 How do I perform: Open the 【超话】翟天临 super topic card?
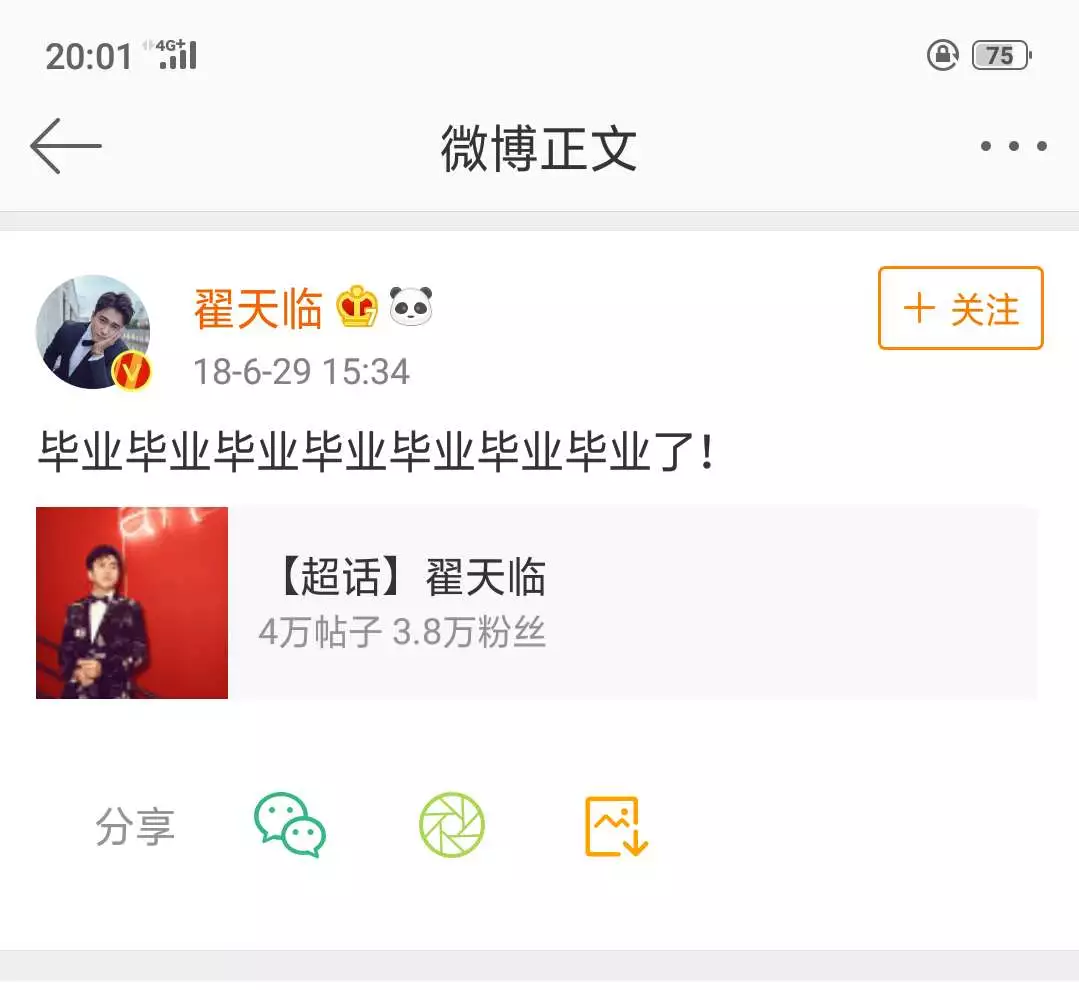point(536,603)
